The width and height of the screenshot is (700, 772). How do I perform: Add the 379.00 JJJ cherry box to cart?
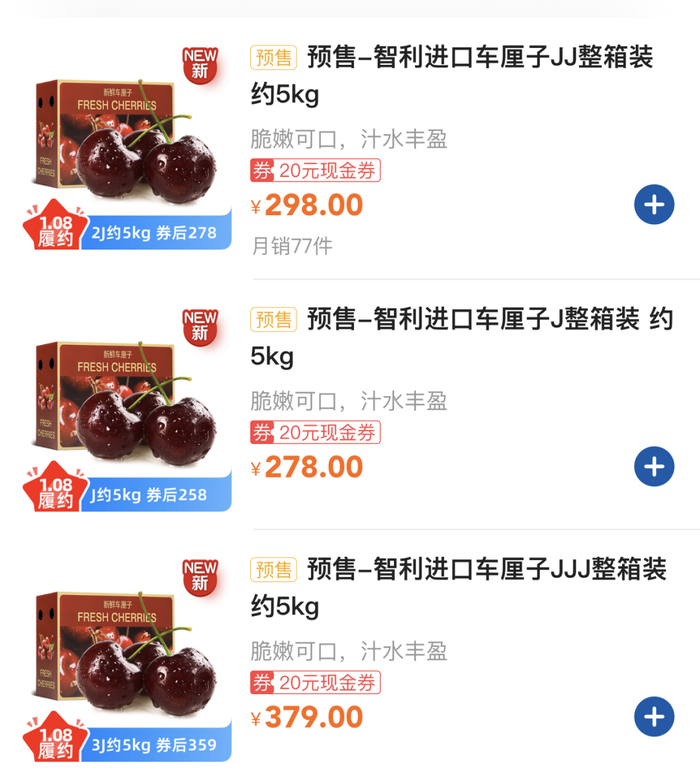point(654,717)
